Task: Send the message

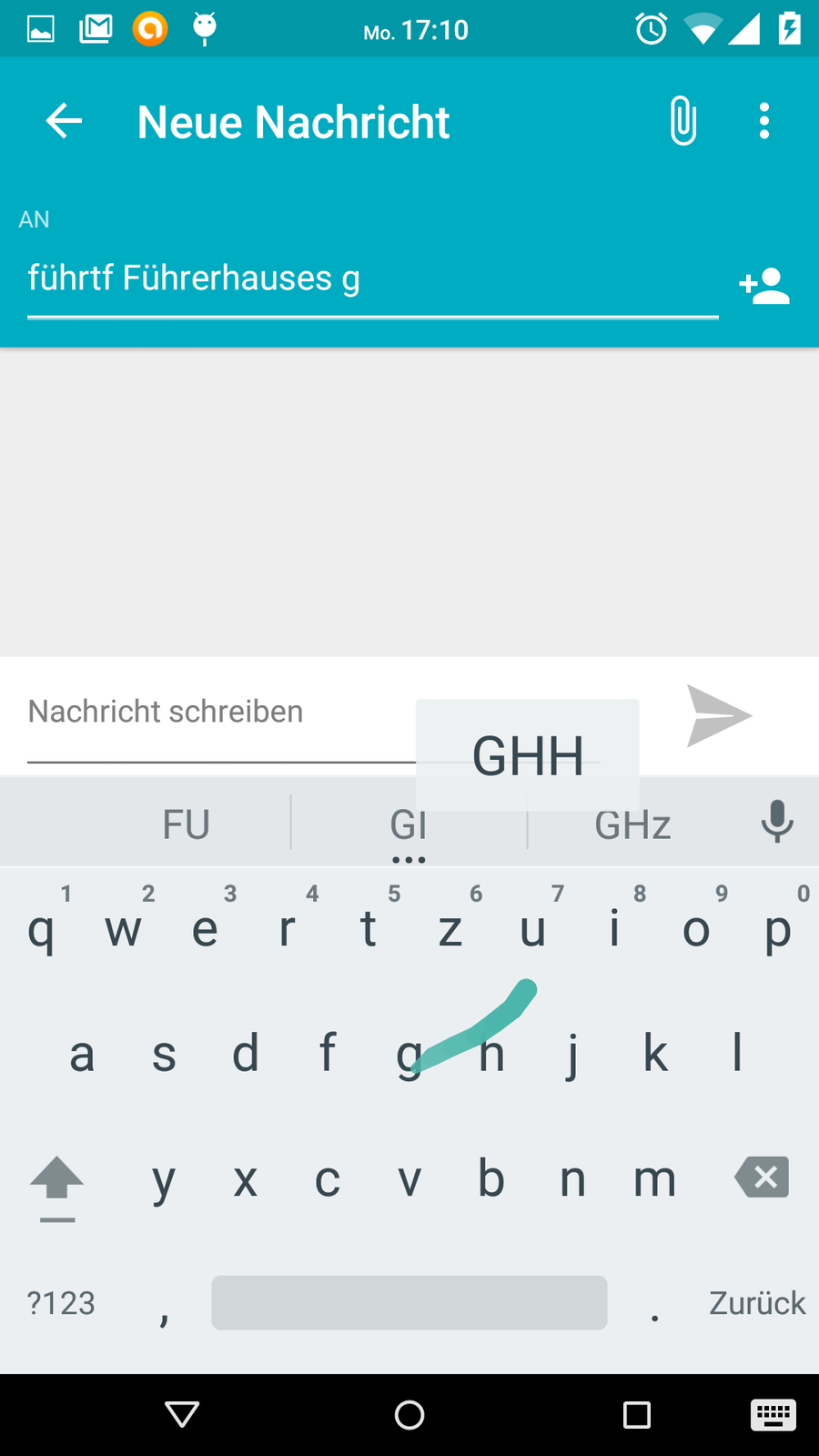Action: tap(719, 716)
